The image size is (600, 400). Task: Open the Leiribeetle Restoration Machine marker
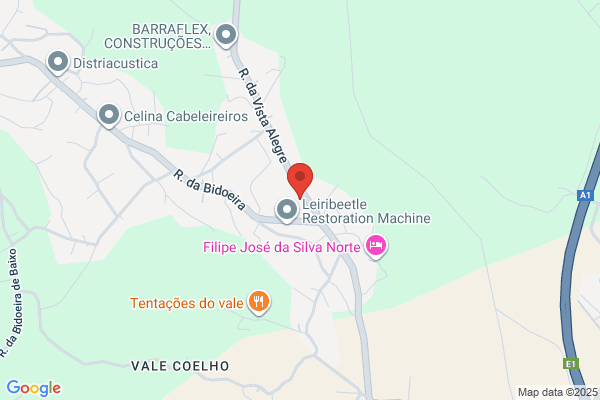pos(287,210)
